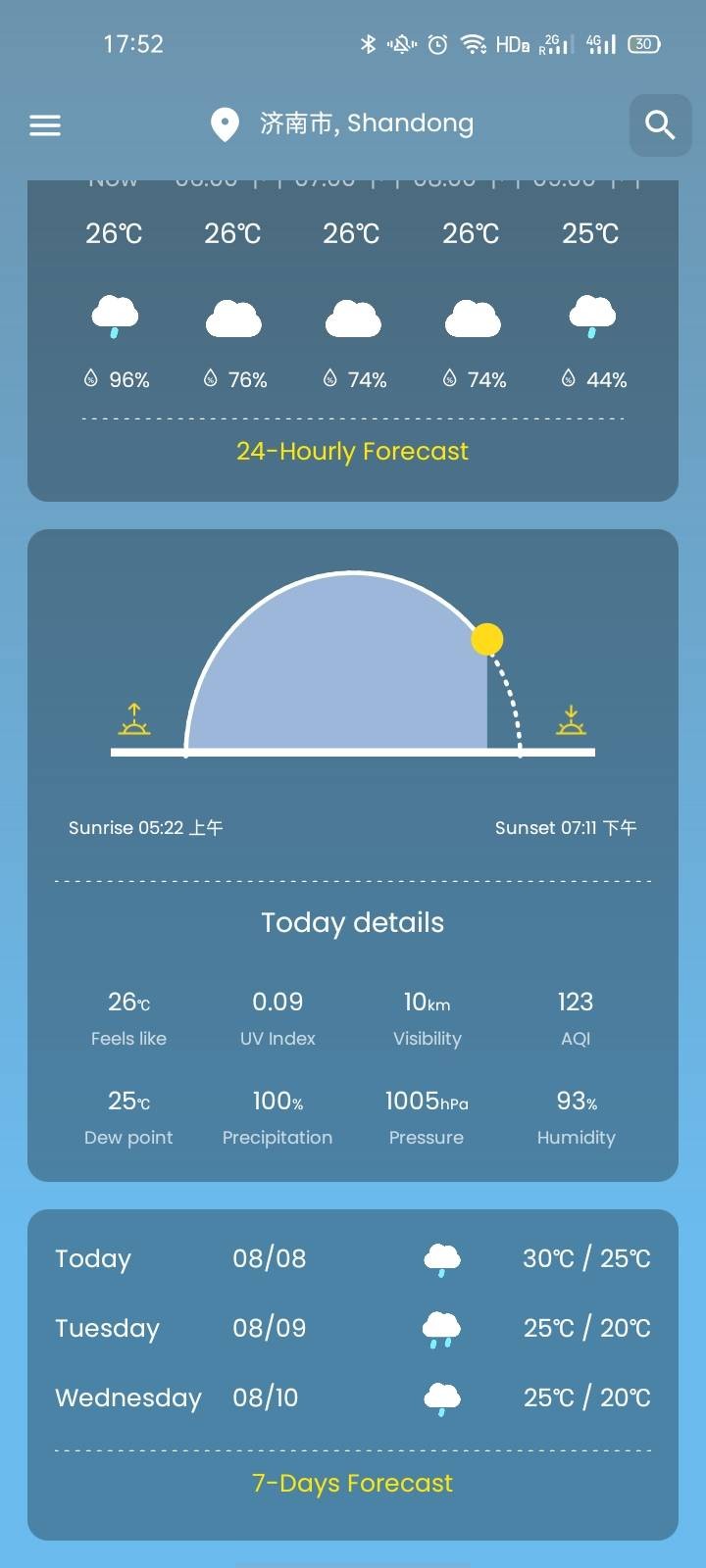This screenshot has height=1568, width=706.
Task: Select the Feels like detail value
Action: [x=128, y=1016]
